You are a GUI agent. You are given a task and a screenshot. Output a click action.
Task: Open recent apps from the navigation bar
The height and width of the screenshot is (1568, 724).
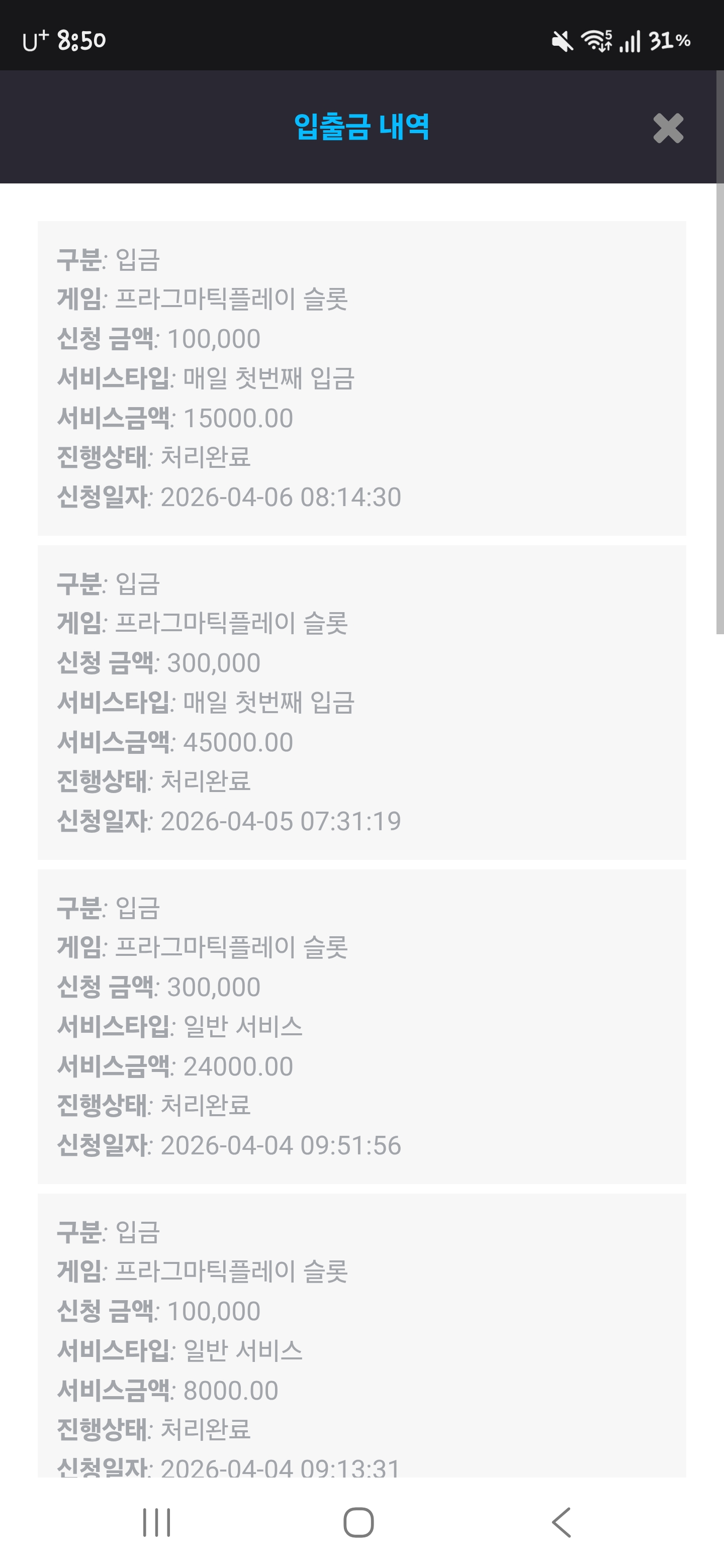pyautogui.click(x=156, y=1522)
